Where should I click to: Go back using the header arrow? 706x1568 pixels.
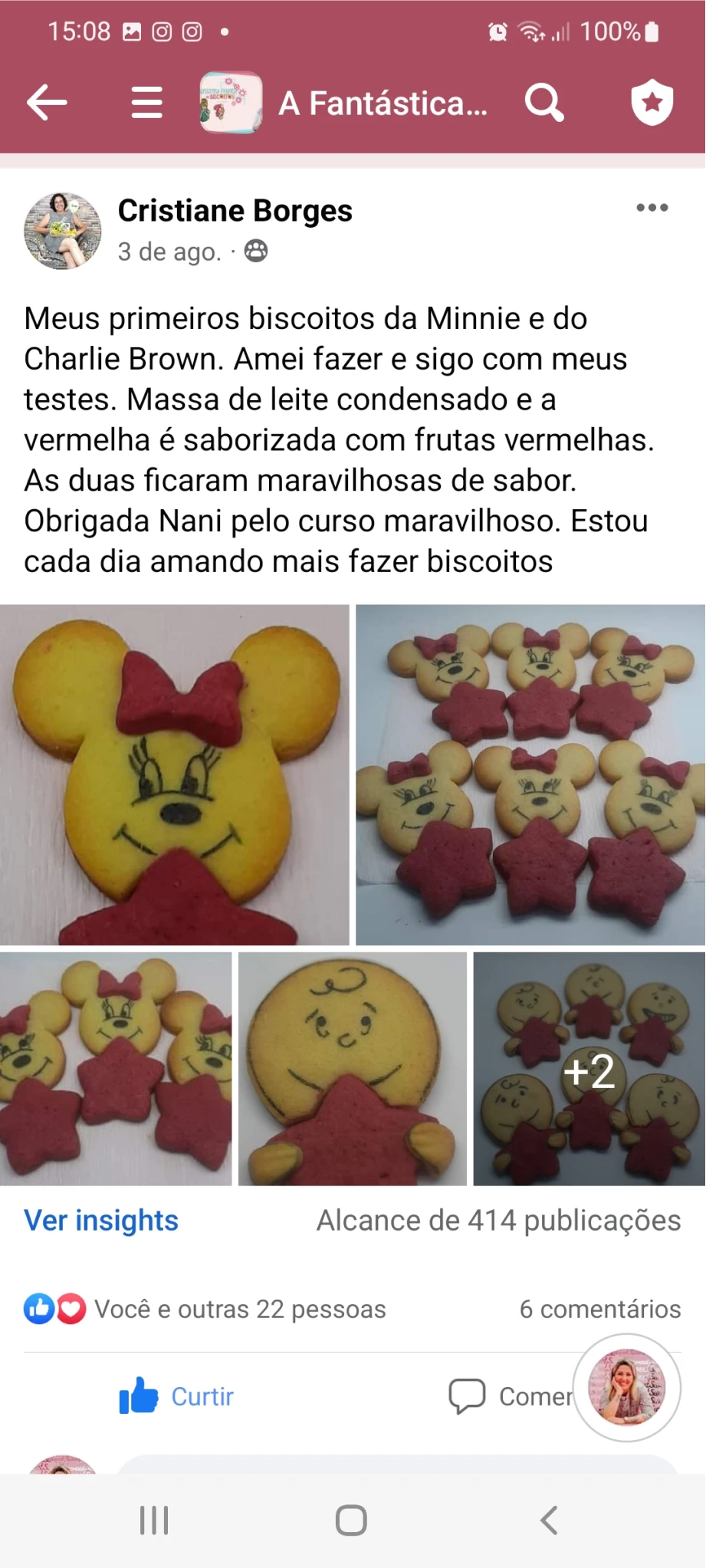[47, 103]
